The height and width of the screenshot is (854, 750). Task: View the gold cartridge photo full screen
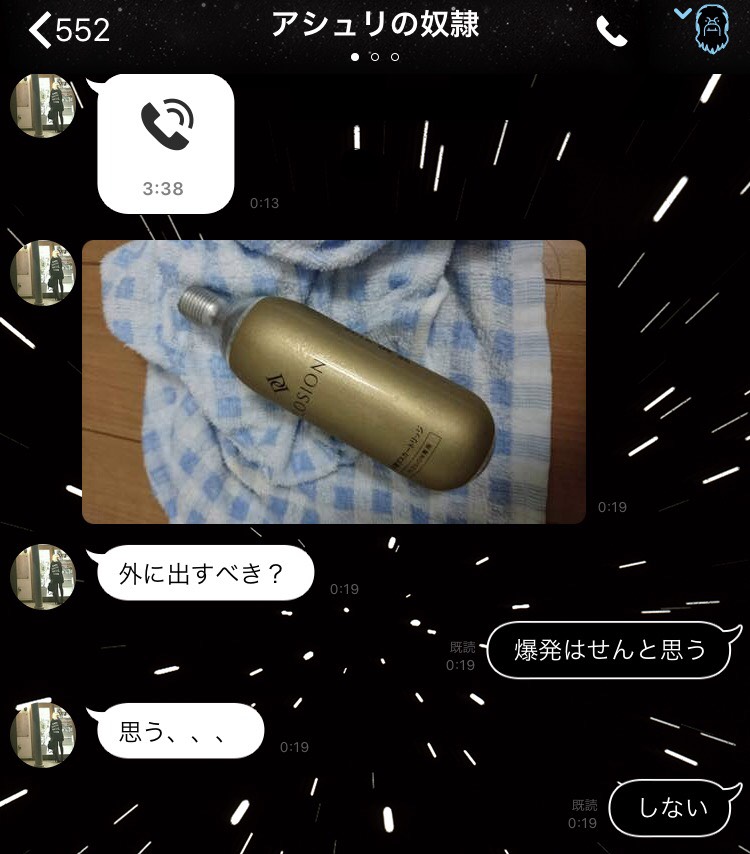coord(333,381)
